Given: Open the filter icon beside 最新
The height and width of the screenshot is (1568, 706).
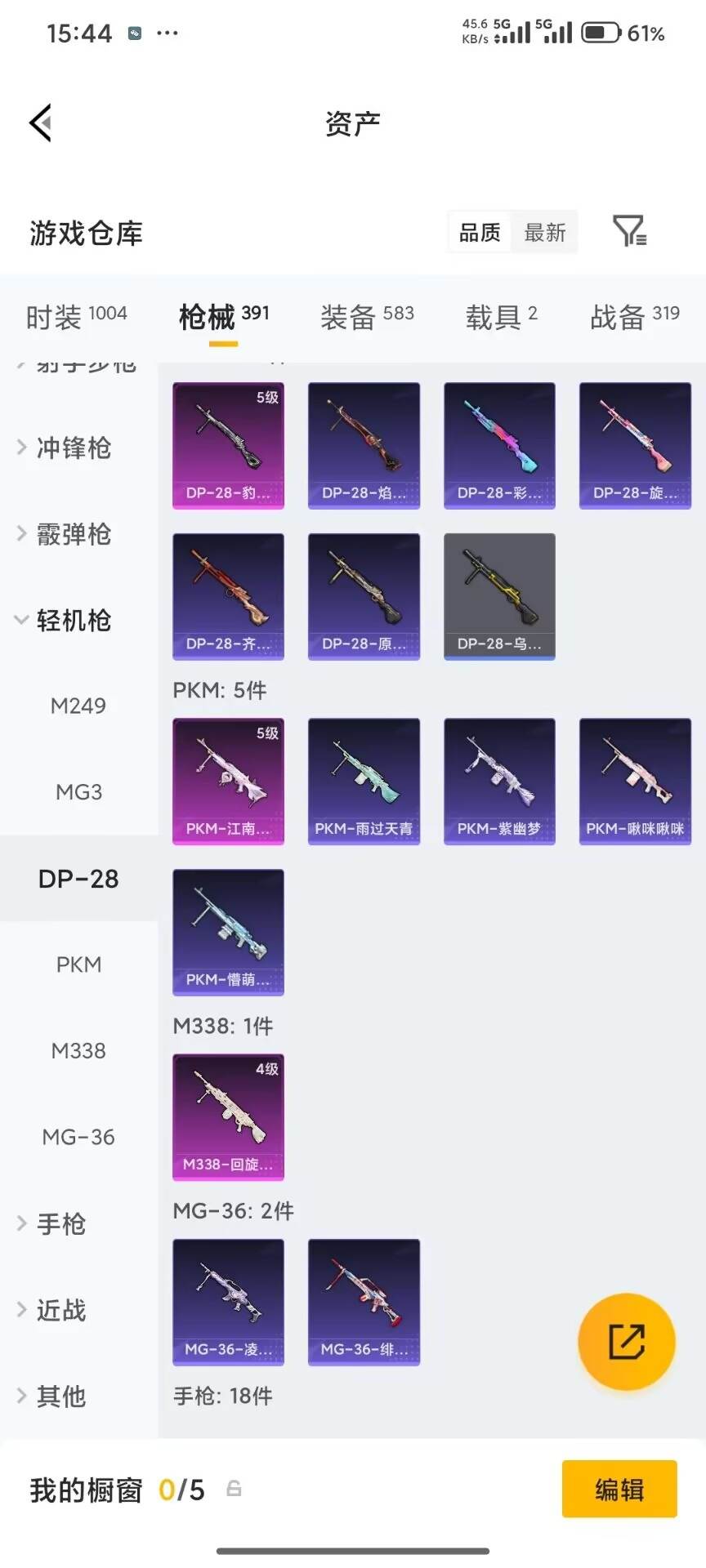Looking at the screenshot, I should click(629, 231).
